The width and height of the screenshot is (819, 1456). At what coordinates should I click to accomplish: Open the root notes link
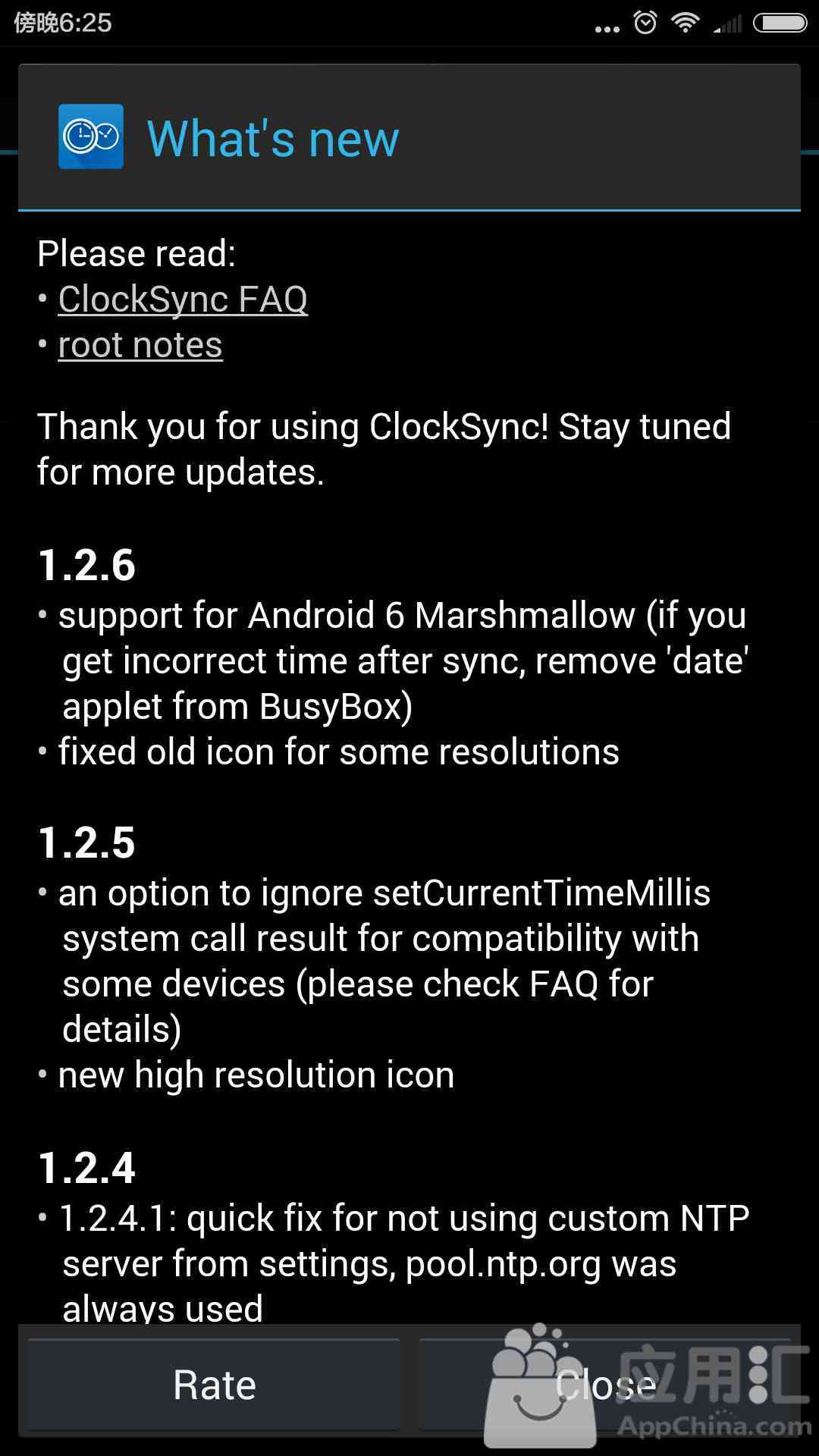(140, 345)
